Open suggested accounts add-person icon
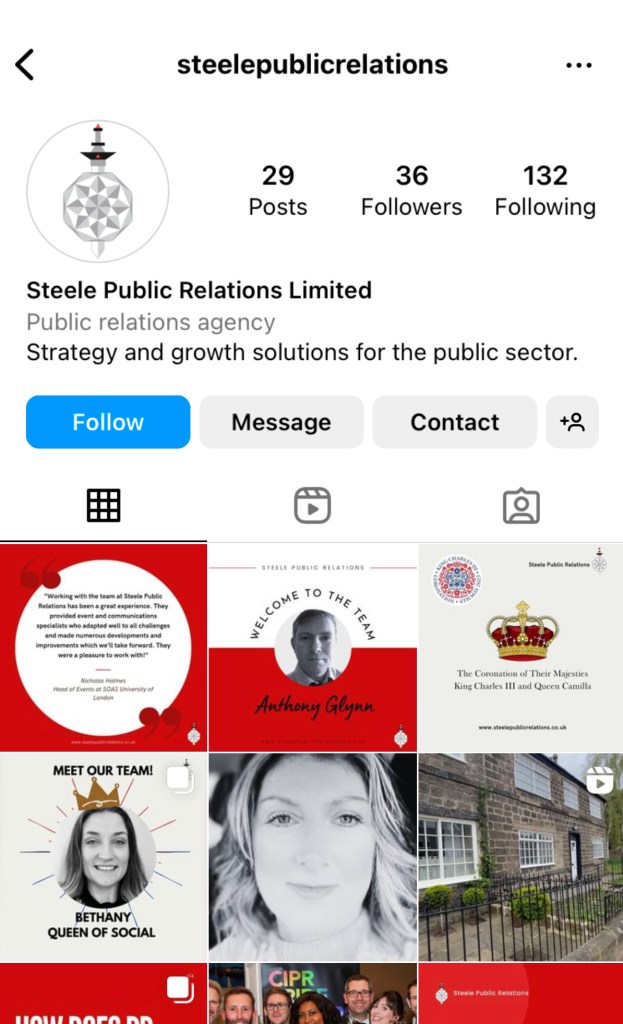The image size is (623, 1024). (x=572, y=422)
